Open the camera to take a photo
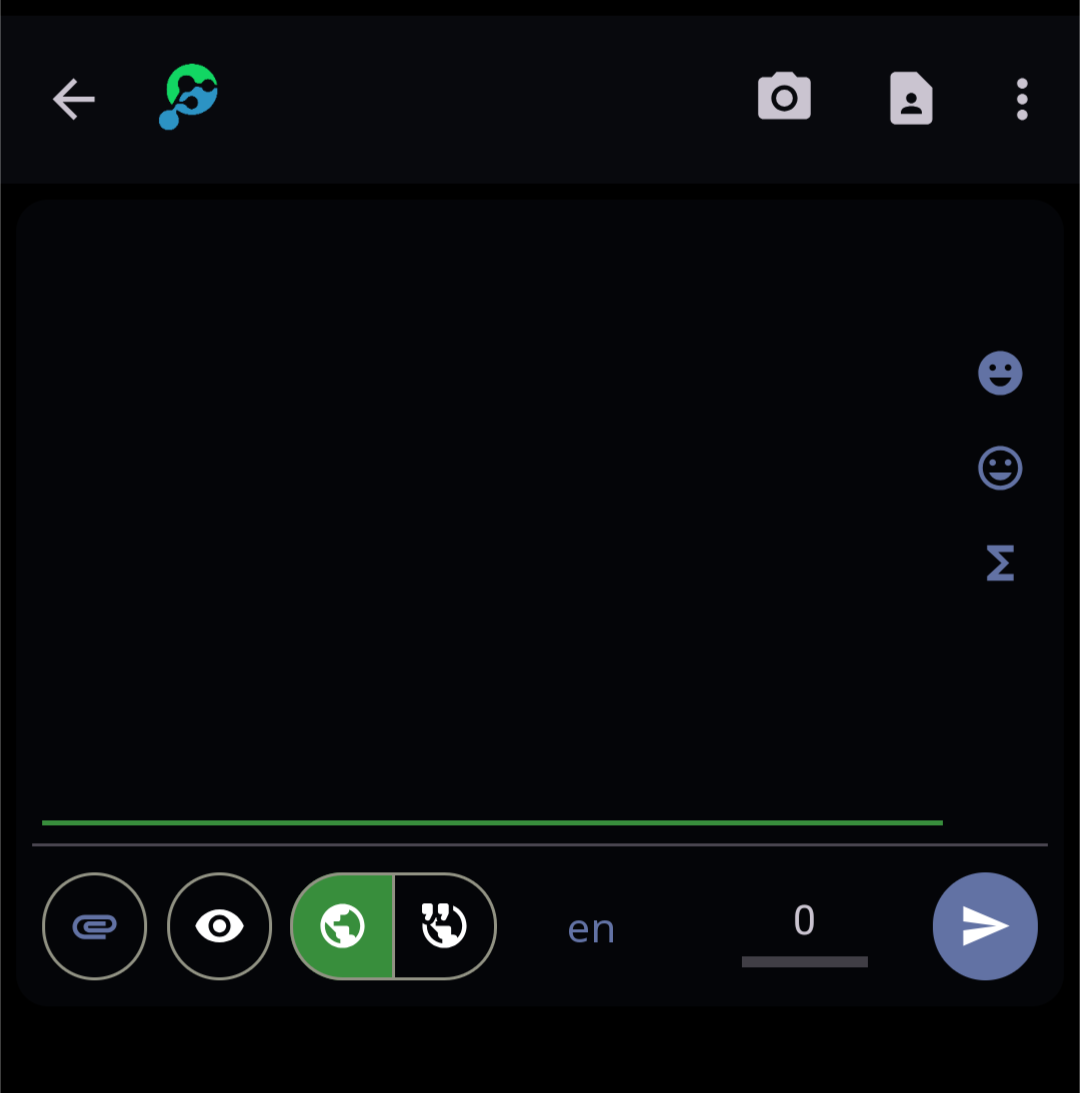The width and height of the screenshot is (1080, 1093). tap(784, 98)
